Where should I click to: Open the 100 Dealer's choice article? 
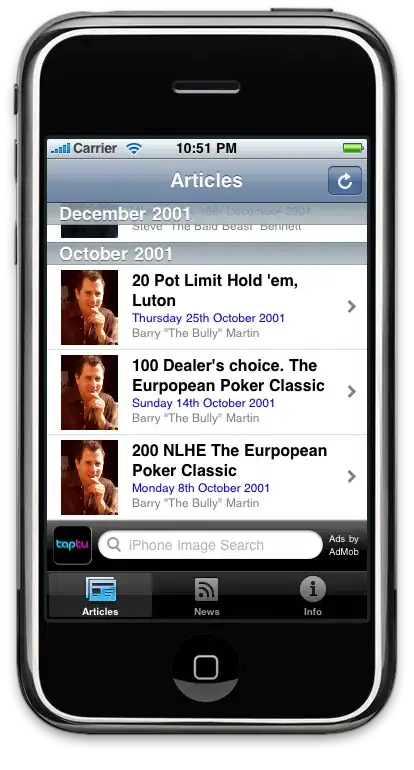207,392
